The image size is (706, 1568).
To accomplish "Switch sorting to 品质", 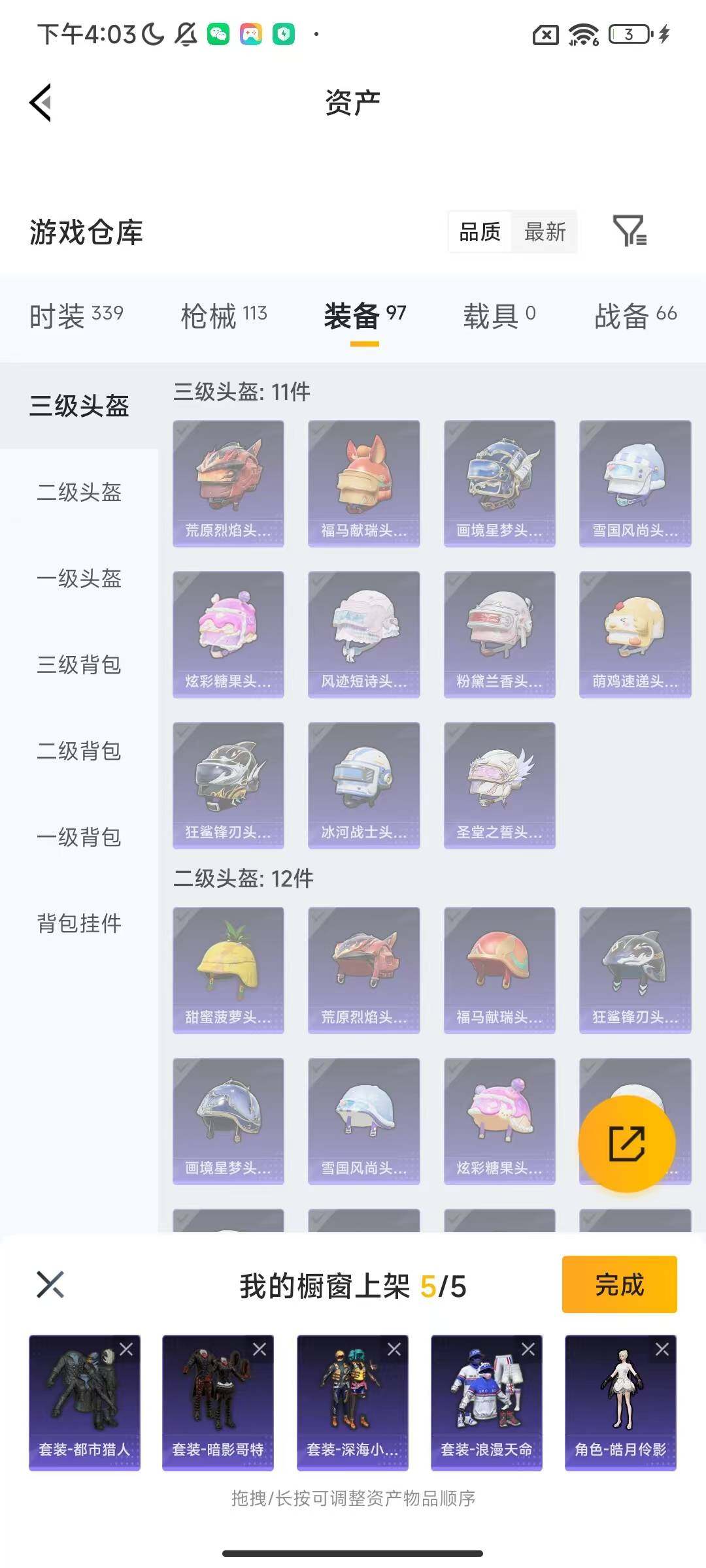I will [479, 232].
